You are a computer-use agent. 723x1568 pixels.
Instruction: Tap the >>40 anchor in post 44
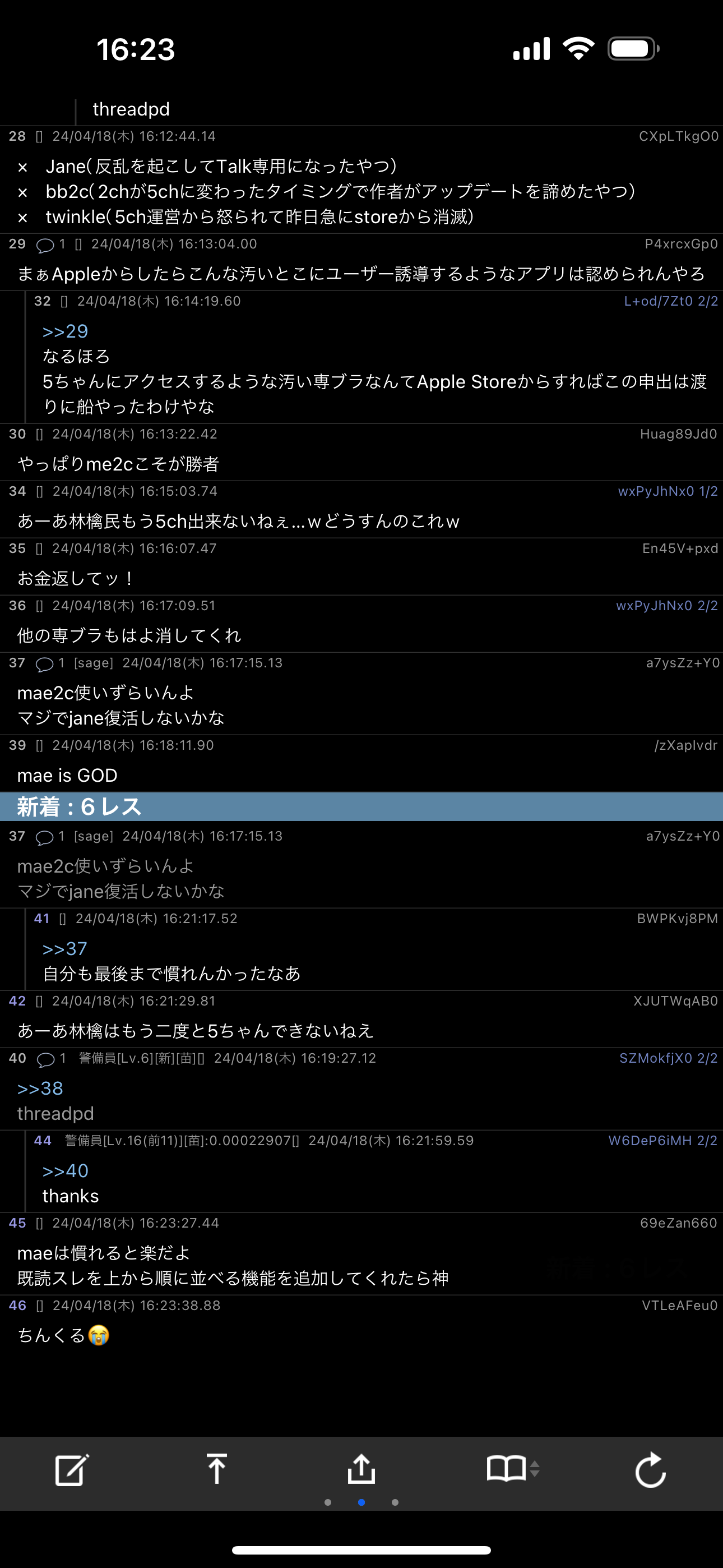[x=65, y=1169]
